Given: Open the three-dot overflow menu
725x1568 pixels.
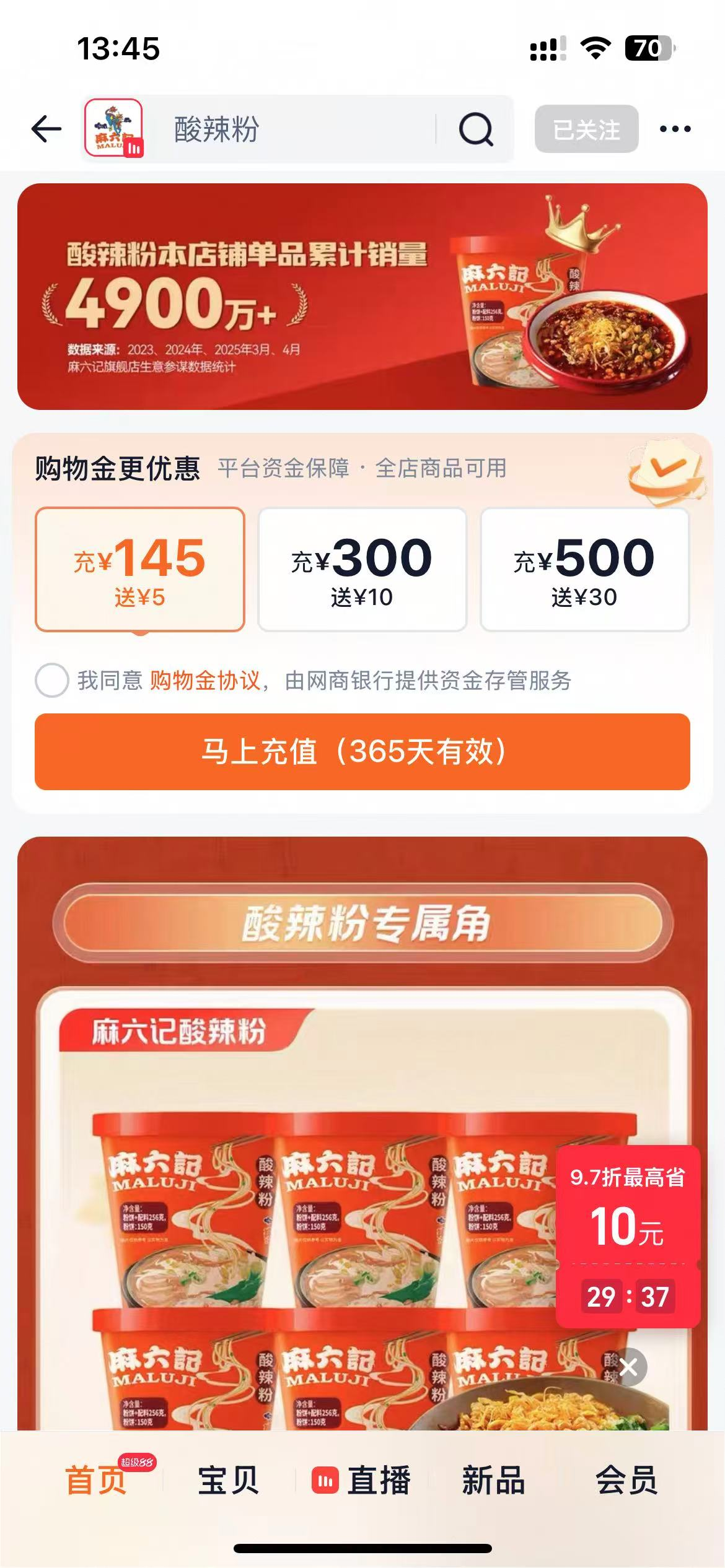Looking at the screenshot, I should click(x=675, y=129).
